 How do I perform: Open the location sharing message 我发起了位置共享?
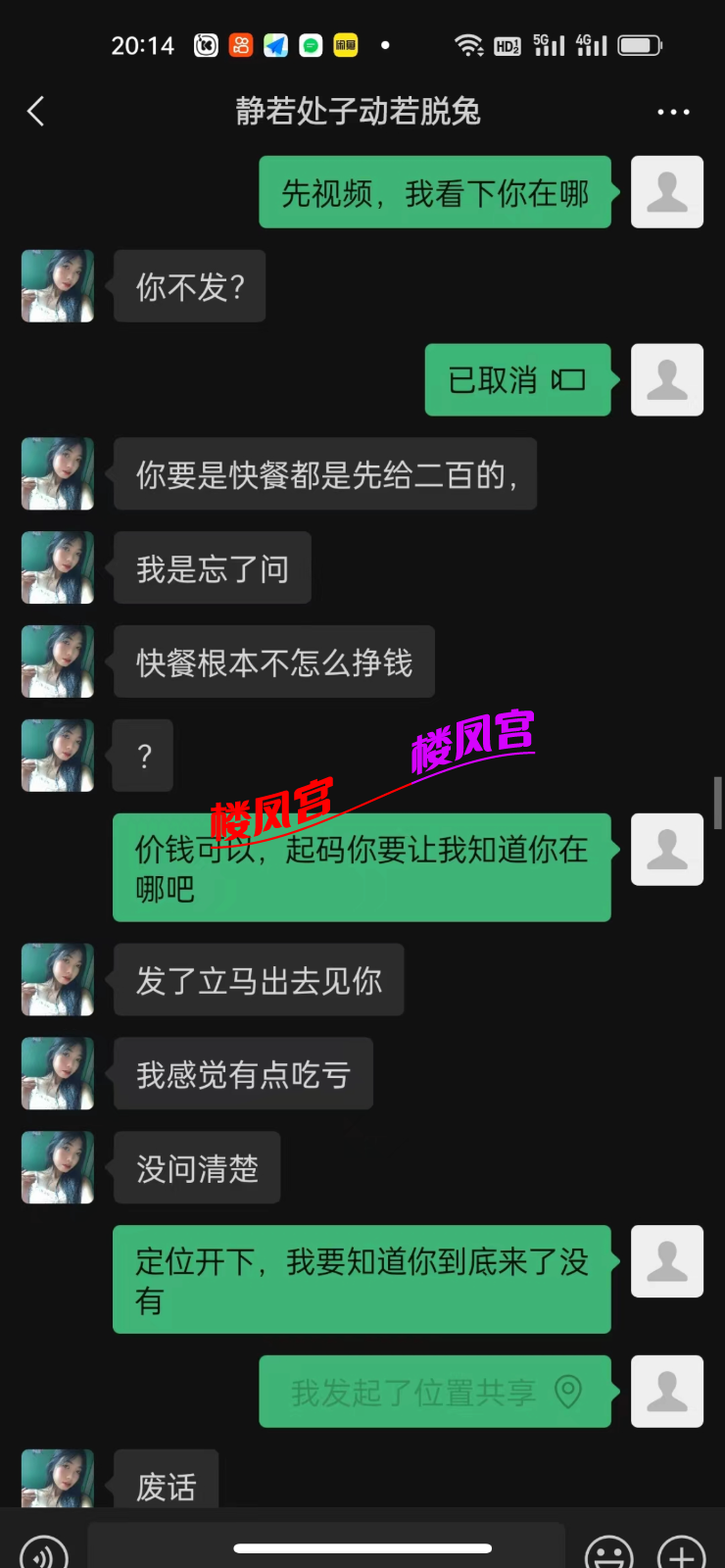coord(434,1392)
